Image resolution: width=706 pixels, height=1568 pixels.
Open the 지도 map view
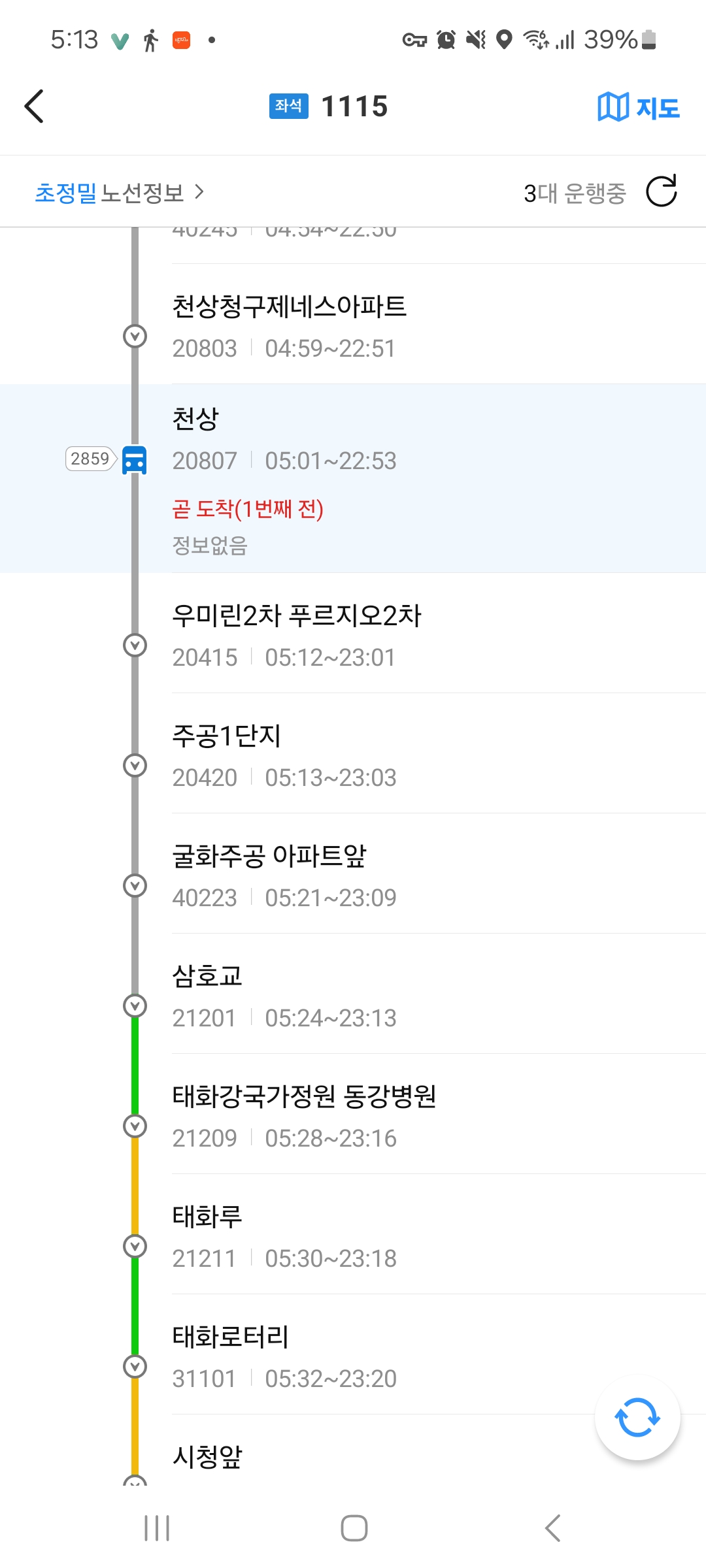tap(639, 107)
